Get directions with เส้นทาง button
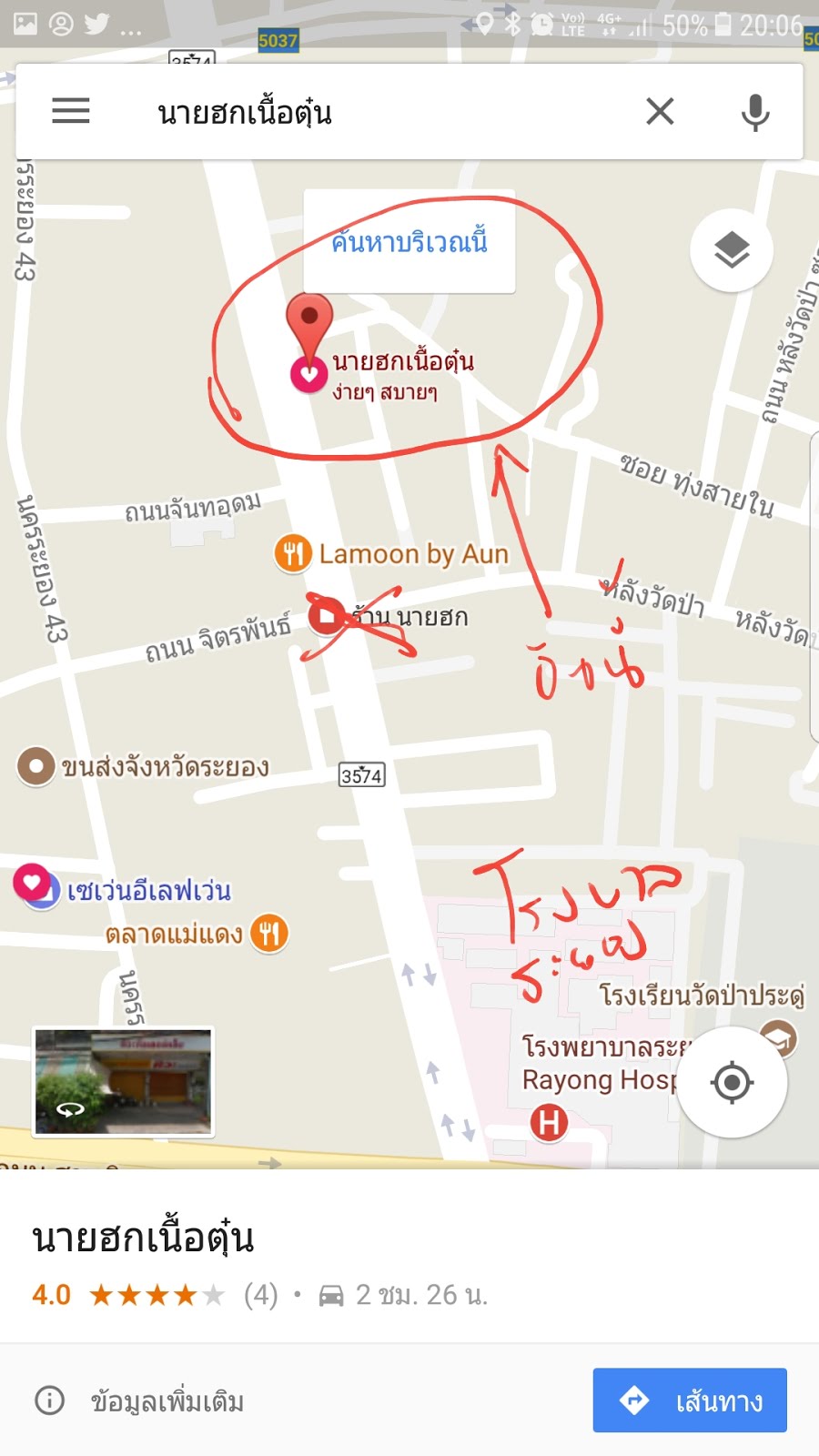The width and height of the screenshot is (819, 1456). point(690,1400)
